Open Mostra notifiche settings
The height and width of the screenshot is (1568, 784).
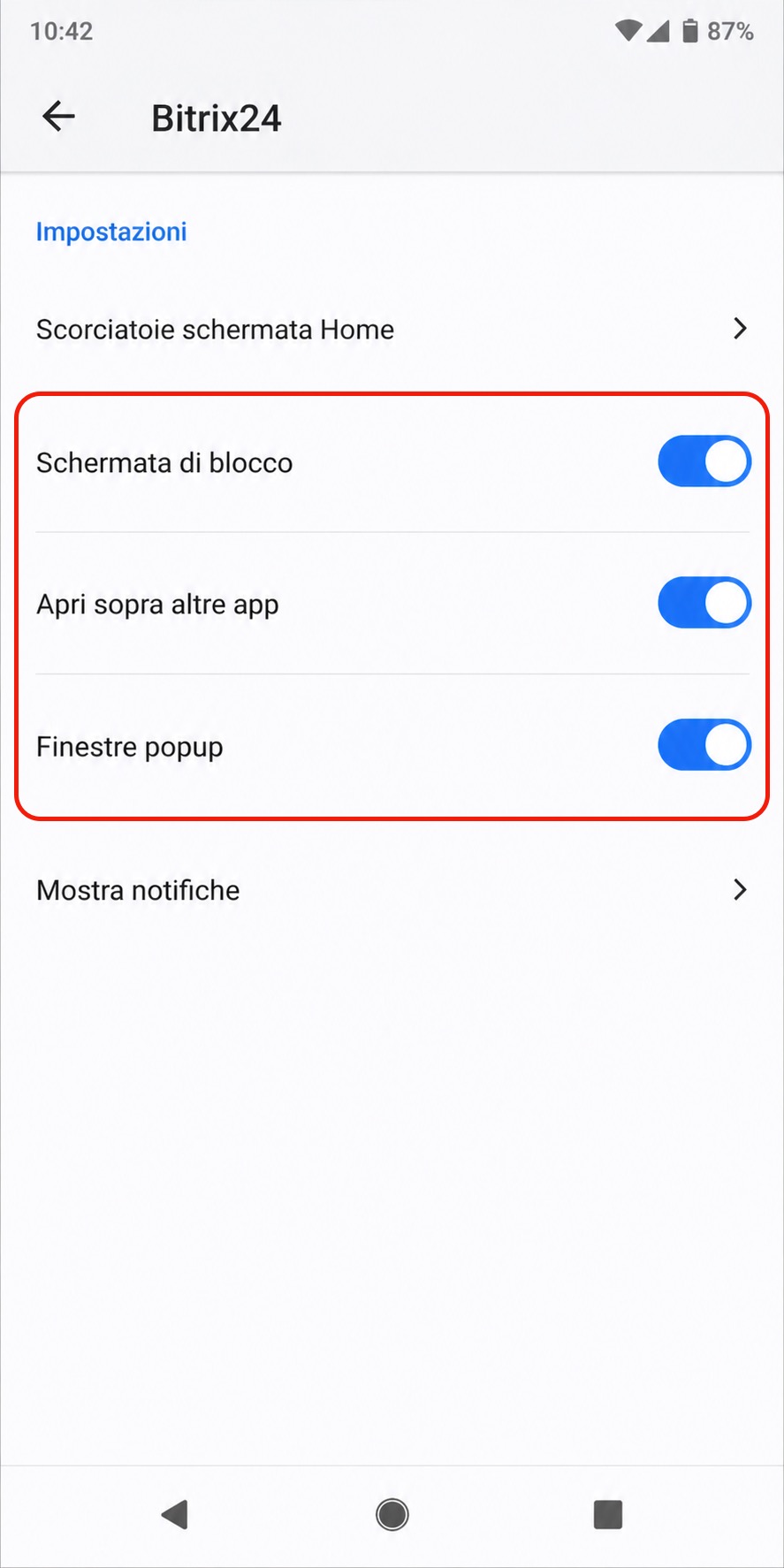tap(392, 890)
